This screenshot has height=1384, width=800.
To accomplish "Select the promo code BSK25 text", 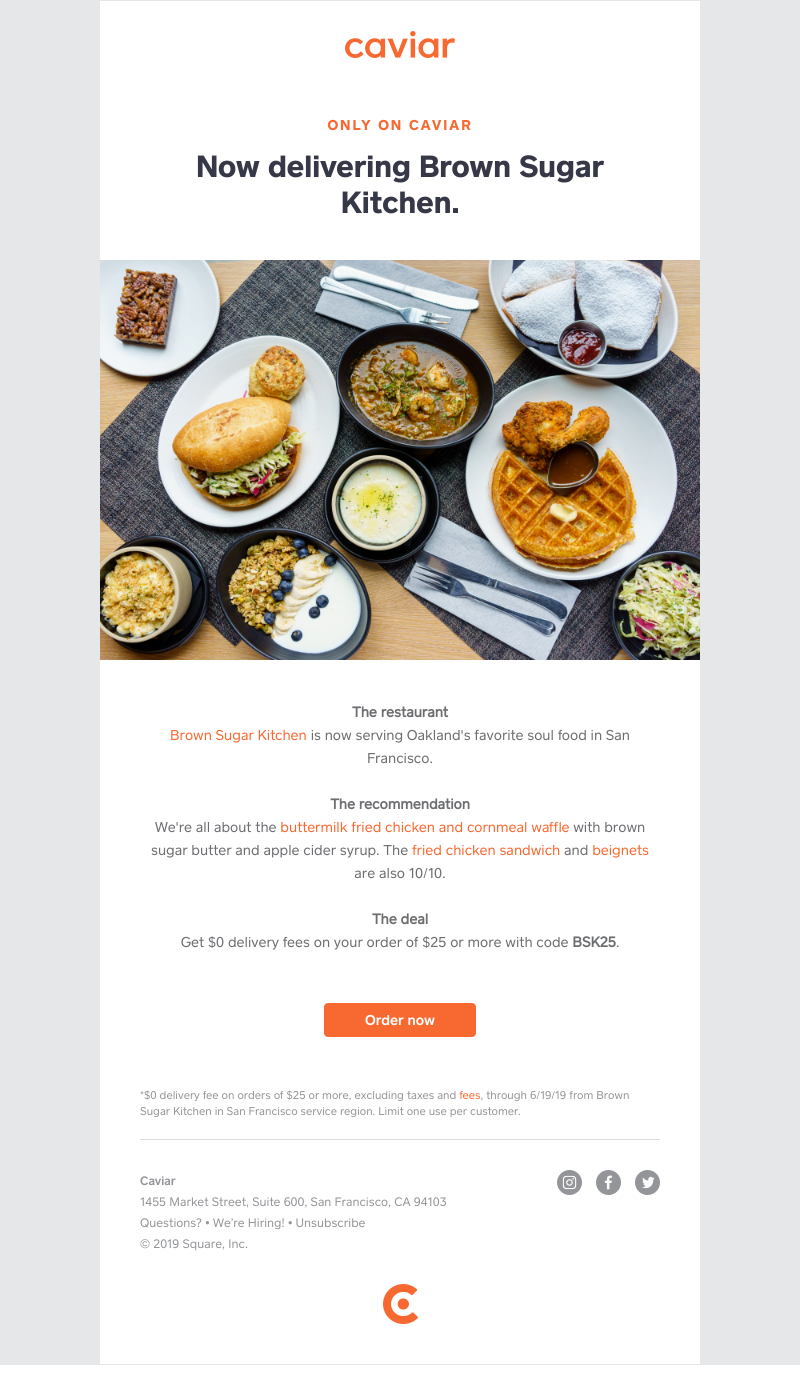I will tap(594, 941).
